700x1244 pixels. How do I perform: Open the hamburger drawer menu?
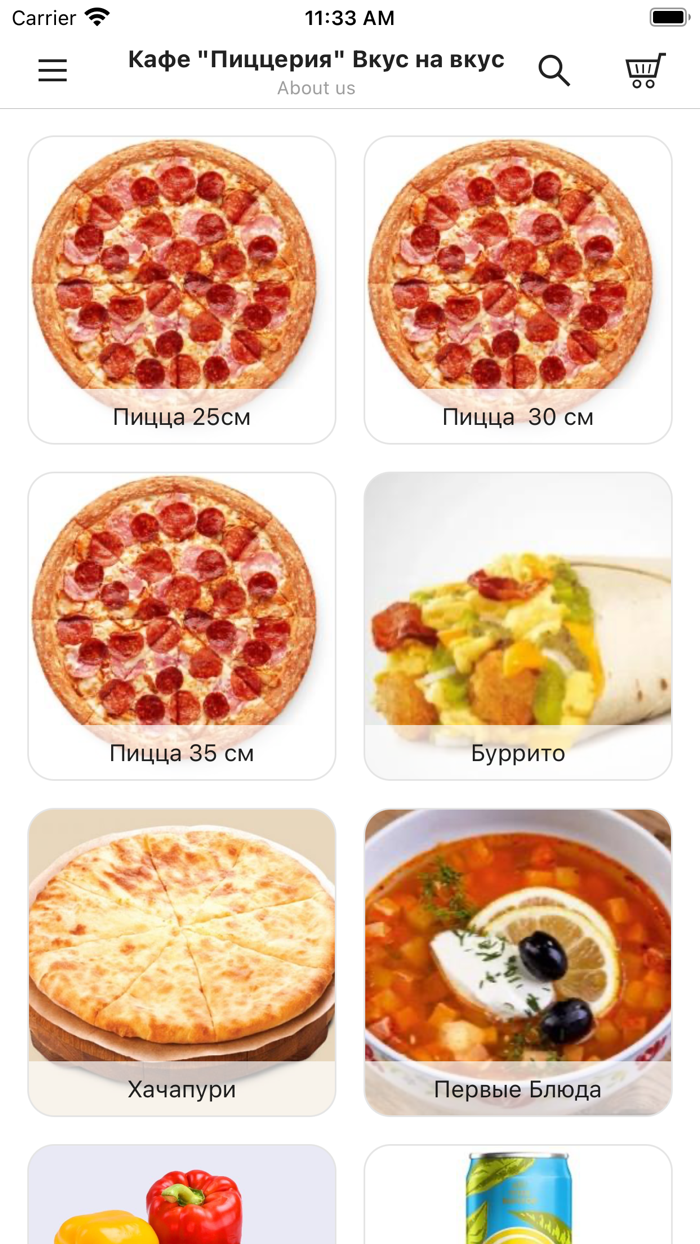coord(53,70)
